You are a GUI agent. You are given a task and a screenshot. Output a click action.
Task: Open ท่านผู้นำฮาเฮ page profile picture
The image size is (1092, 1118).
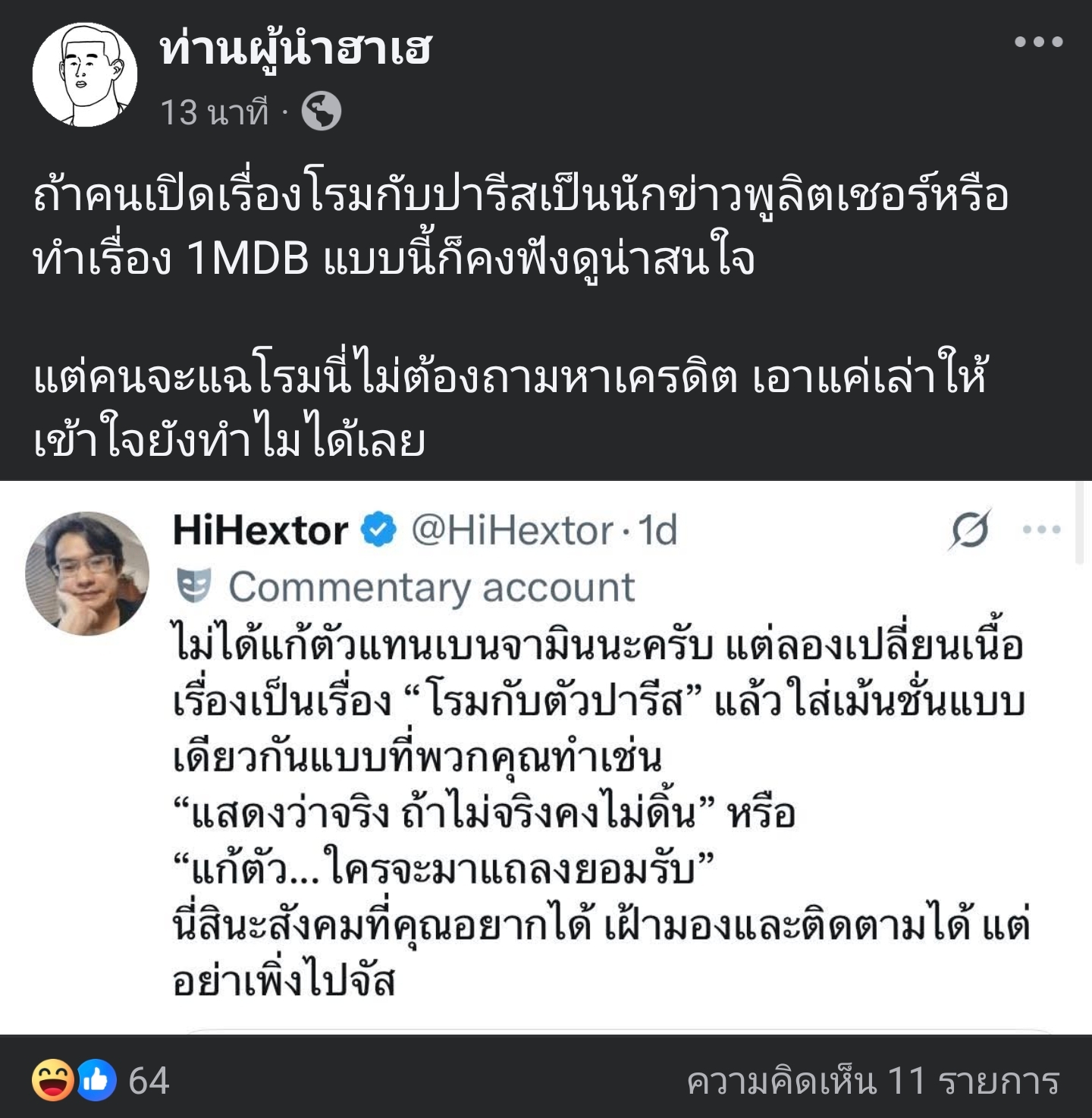point(85,74)
